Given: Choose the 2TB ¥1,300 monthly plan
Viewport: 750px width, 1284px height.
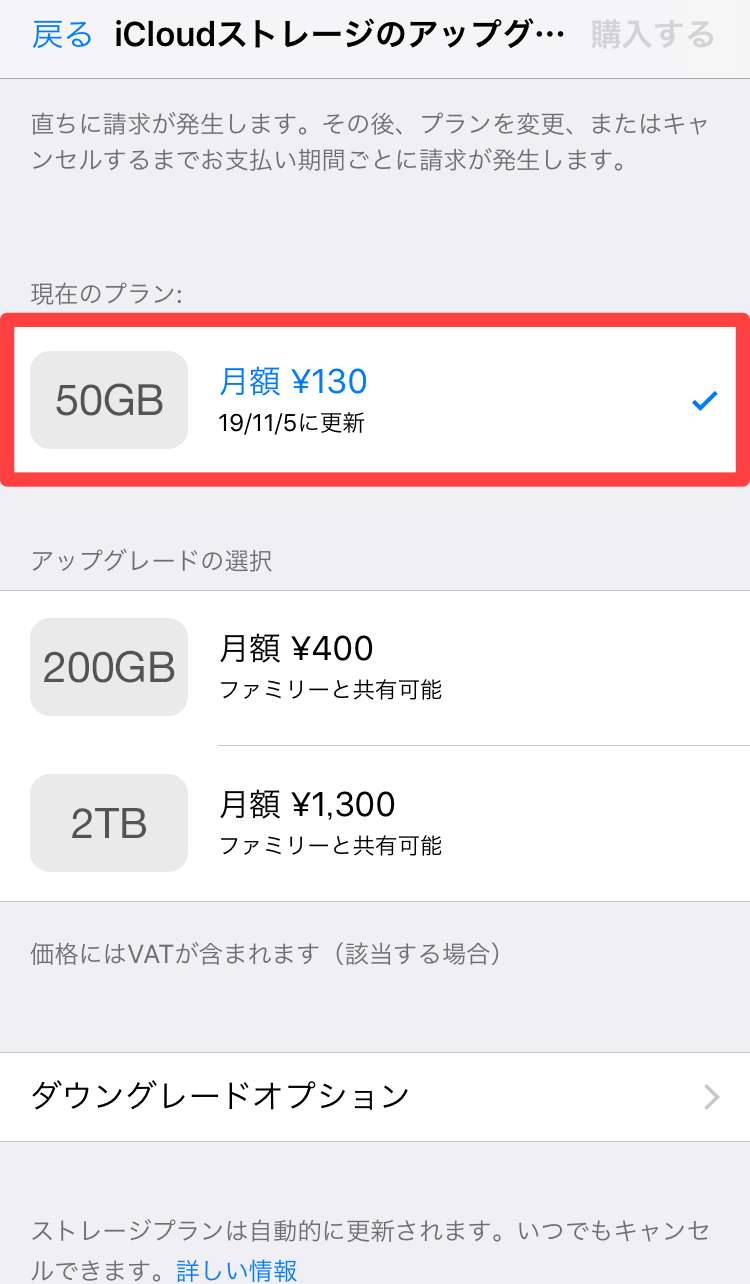Looking at the screenshot, I should [375, 823].
